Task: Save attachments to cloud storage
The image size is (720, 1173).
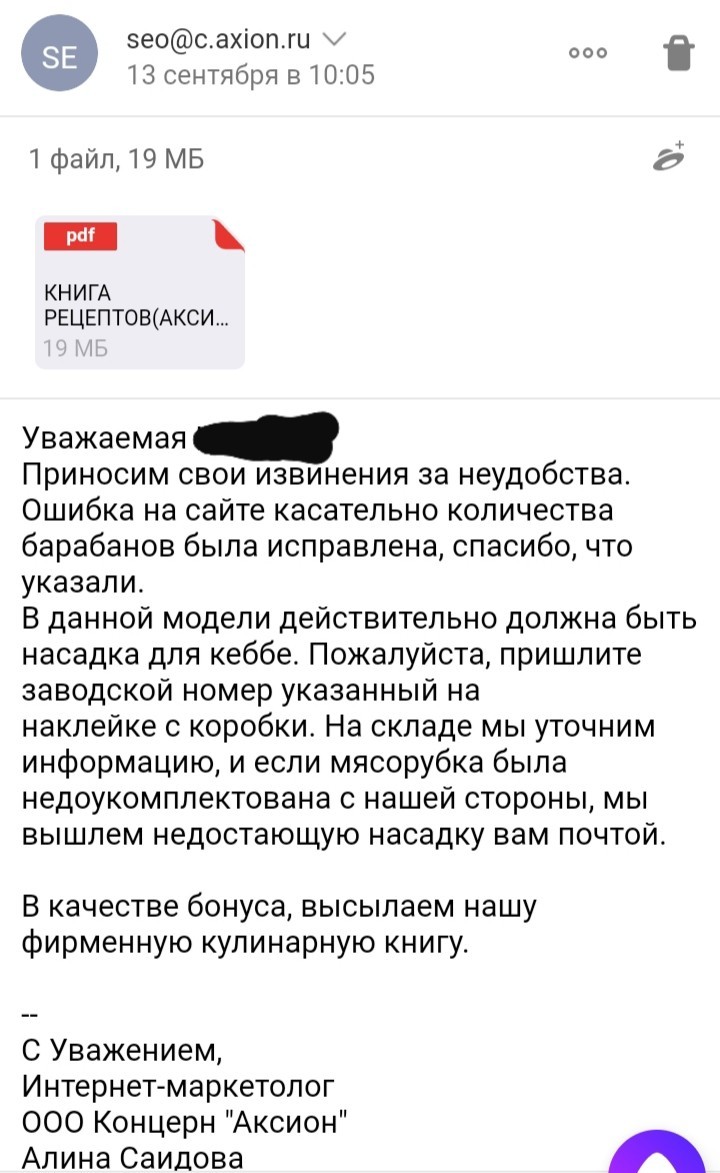Action: pyautogui.click(x=669, y=158)
